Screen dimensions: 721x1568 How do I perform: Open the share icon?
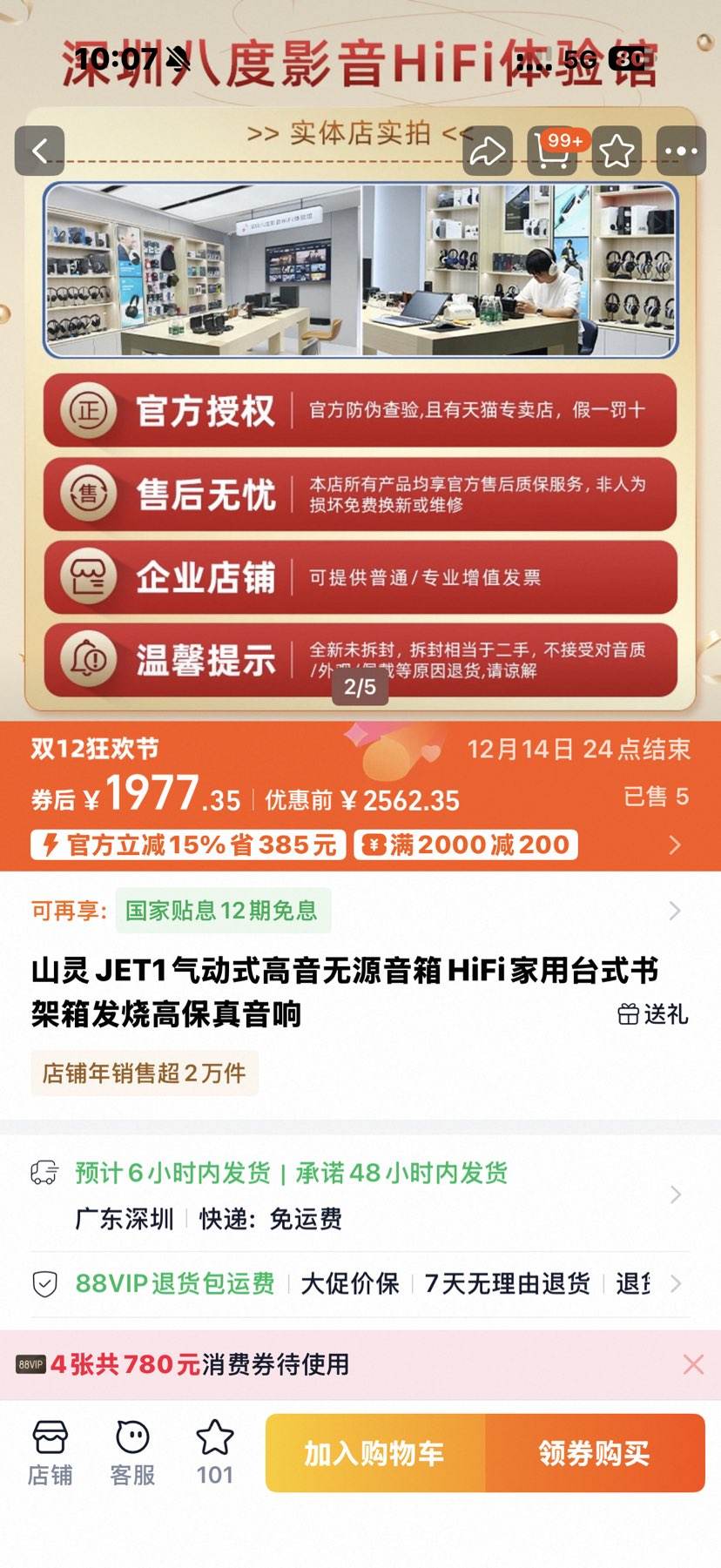click(x=489, y=149)
